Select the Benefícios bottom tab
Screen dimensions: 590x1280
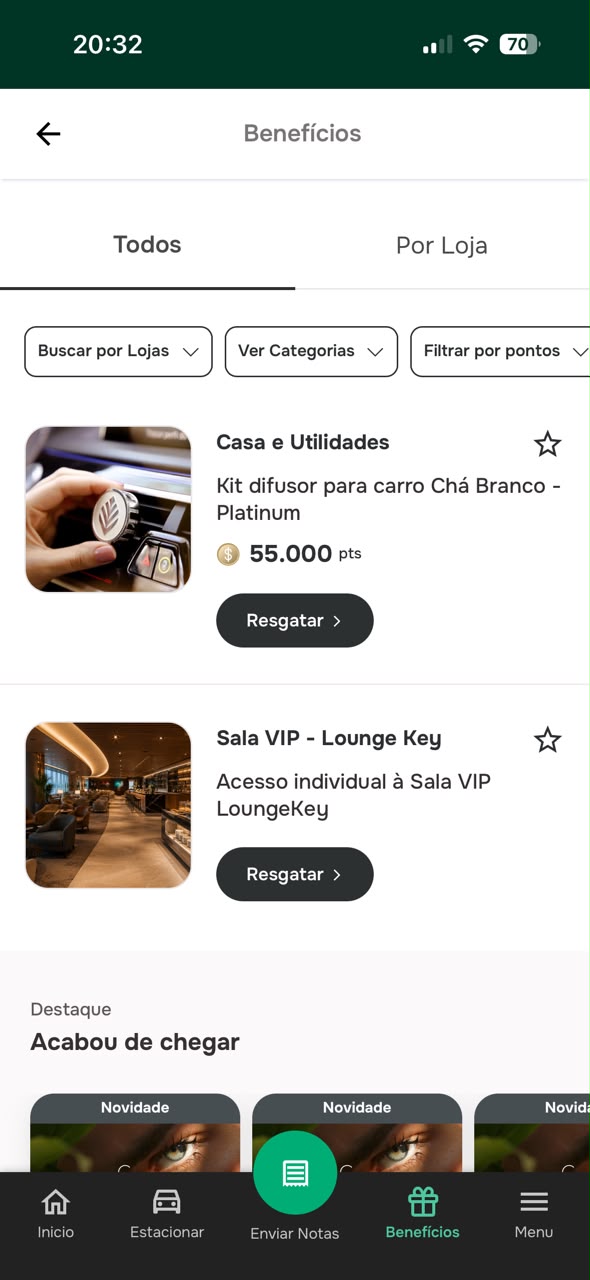pos(423,1215)
